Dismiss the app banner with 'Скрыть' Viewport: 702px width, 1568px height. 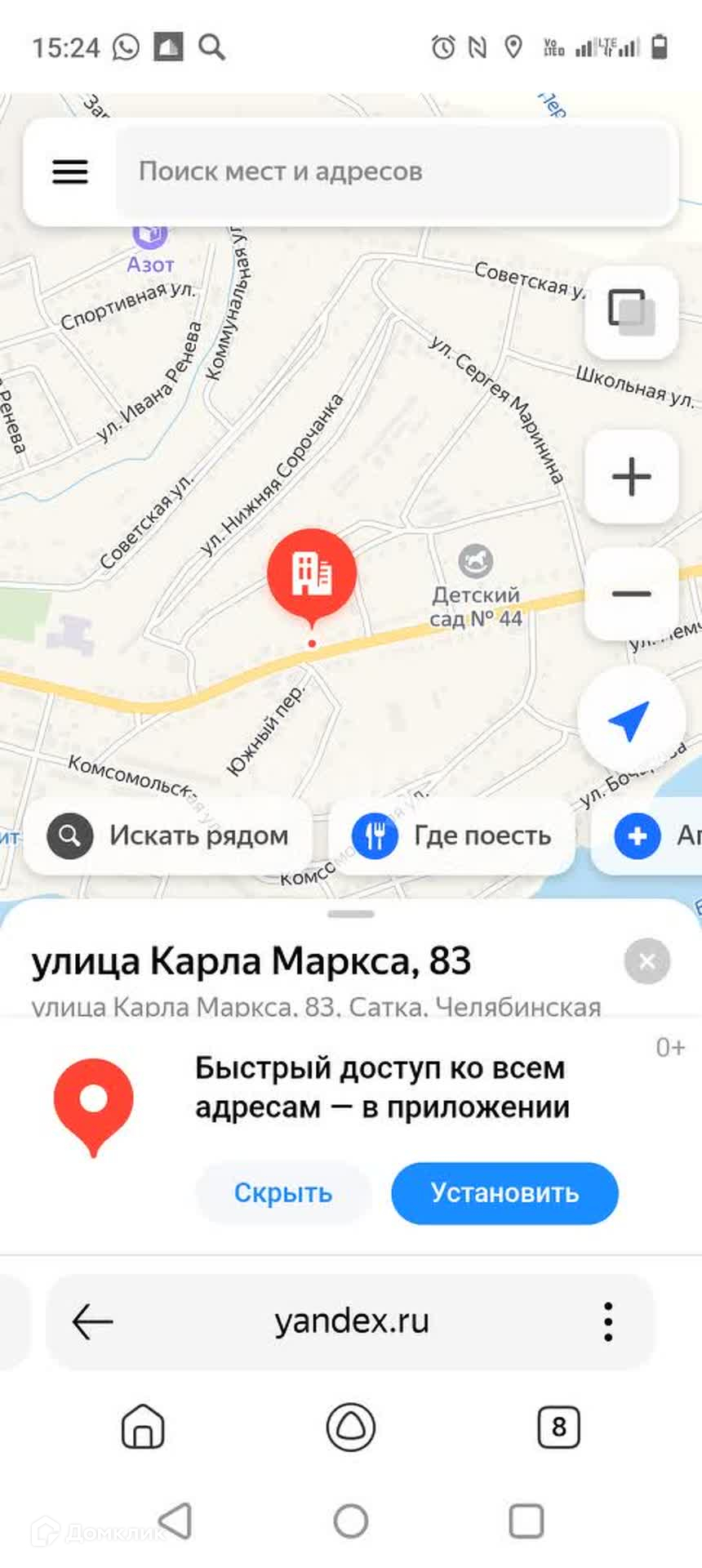click(x=282, y=1193)
